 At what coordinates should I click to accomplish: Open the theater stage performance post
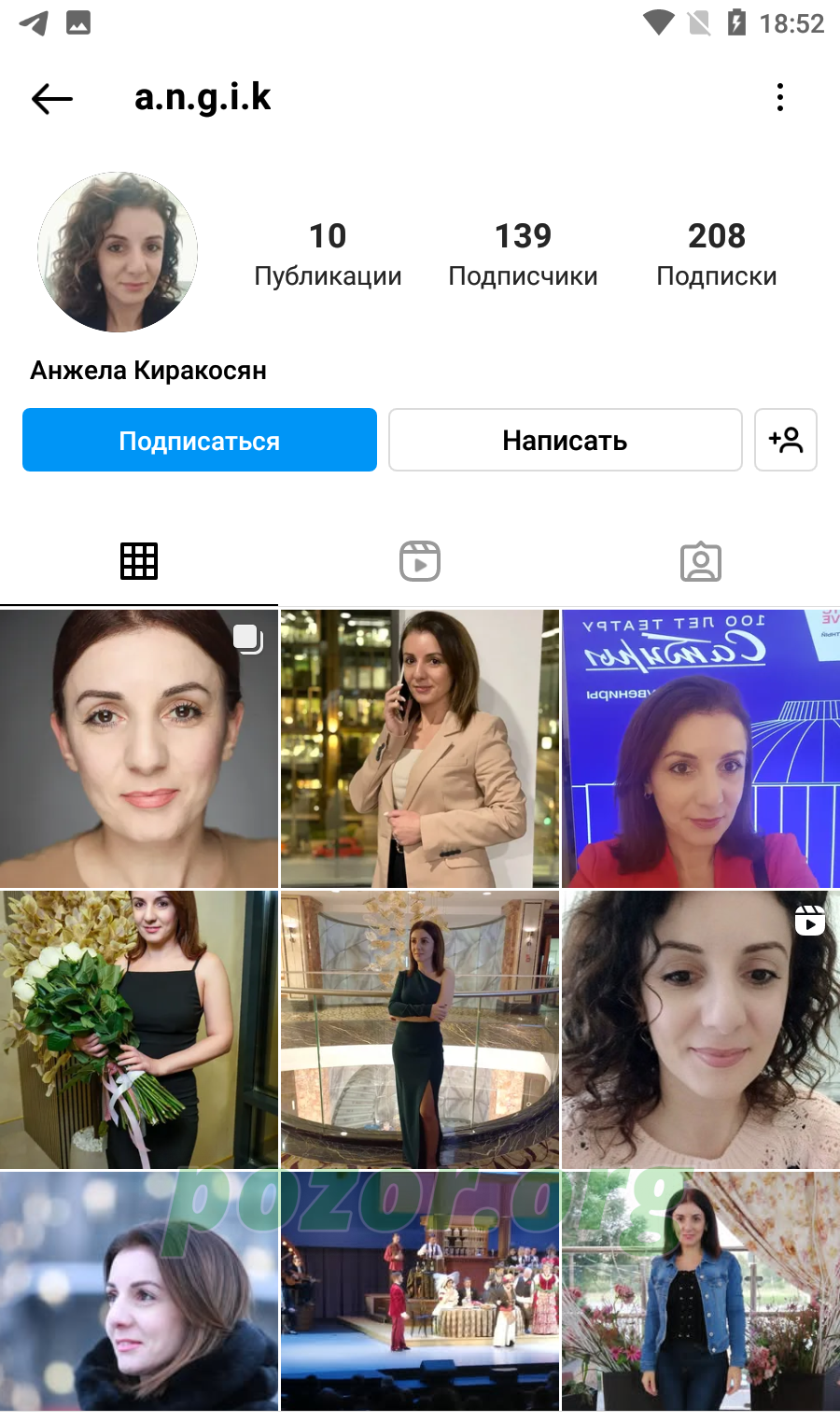click(x=420, y=1291)
